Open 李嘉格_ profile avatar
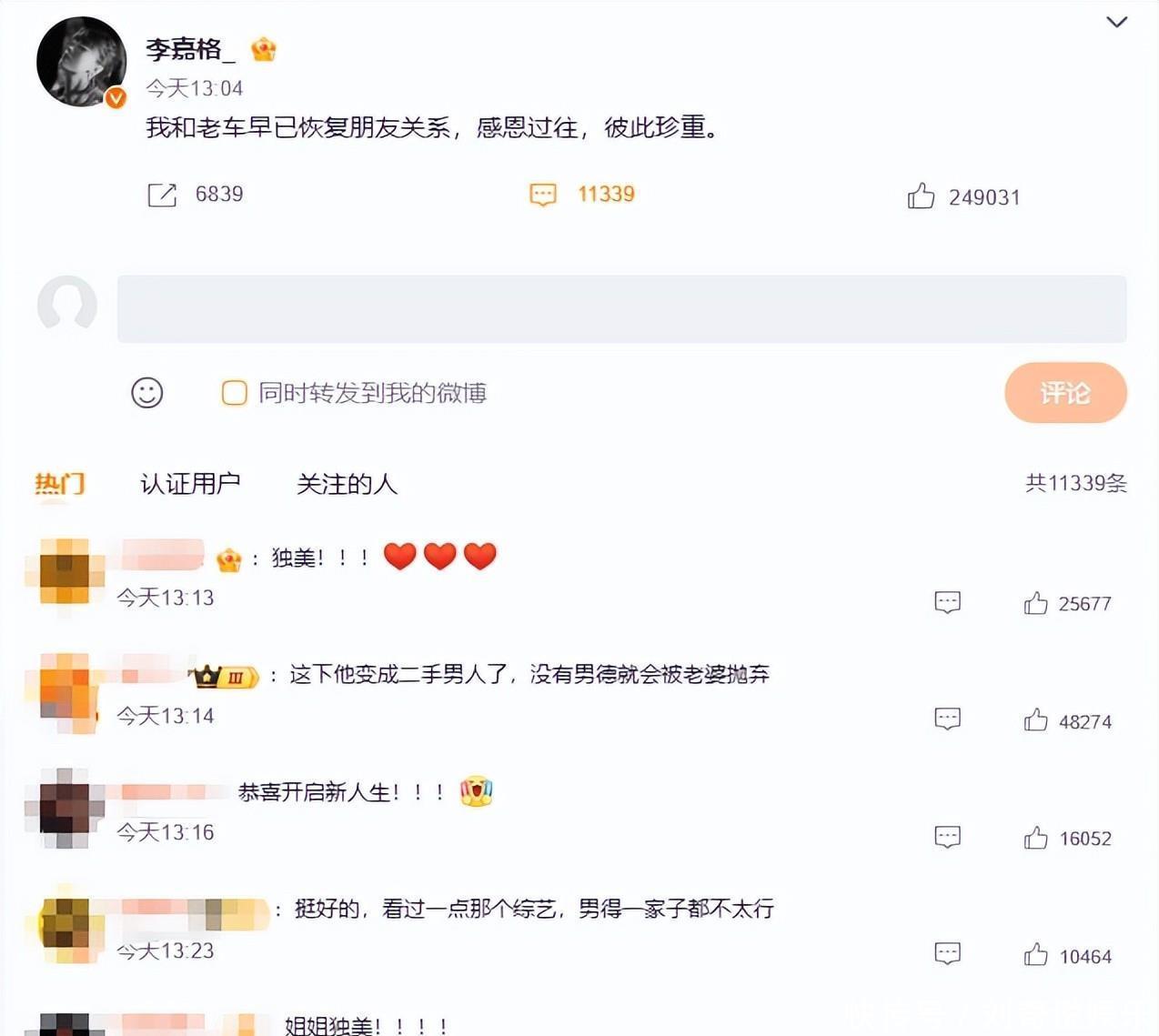This screenshot has height=1036, width=1159. click(82, 62)
